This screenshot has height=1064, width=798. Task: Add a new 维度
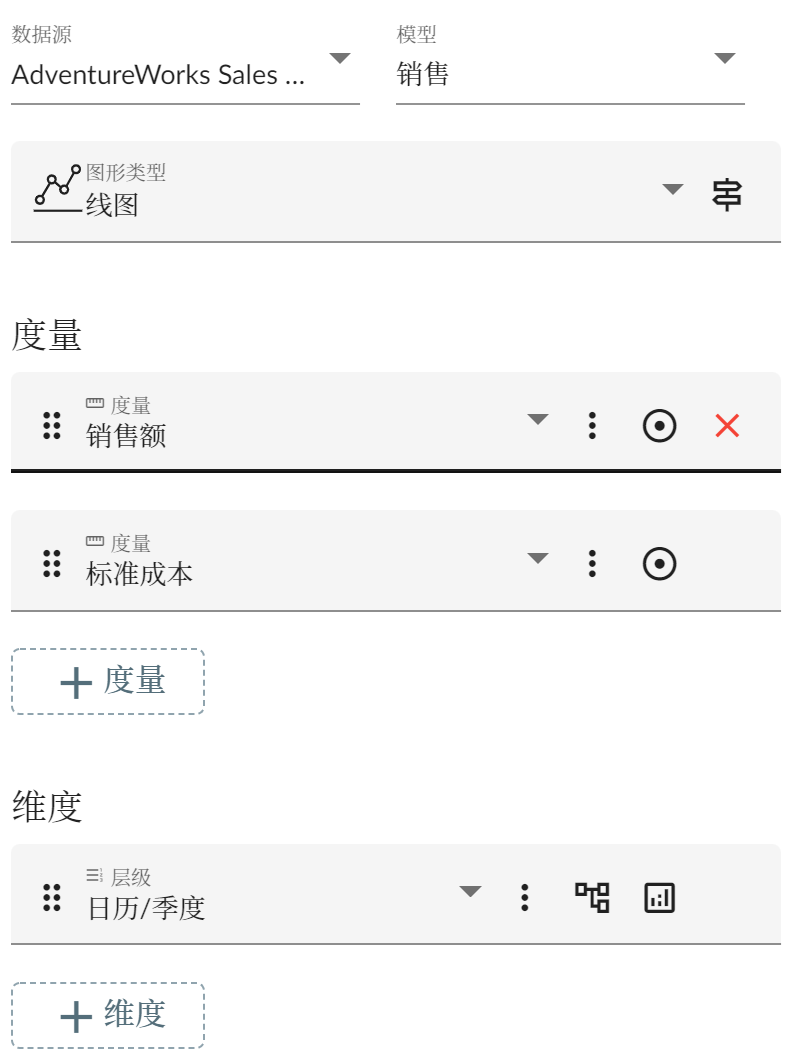point(108,1015)
